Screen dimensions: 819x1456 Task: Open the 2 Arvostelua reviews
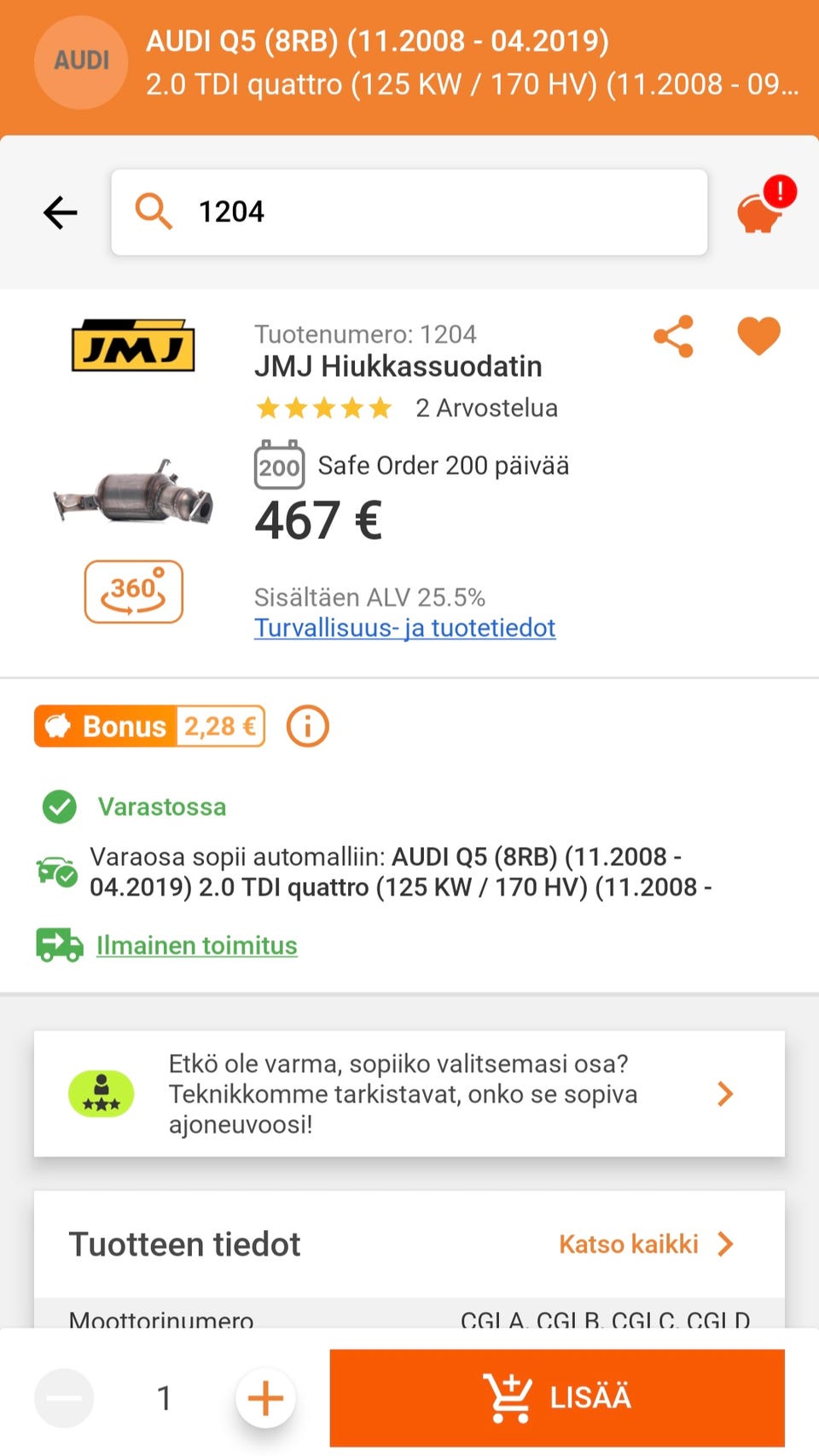pyautogui.click(x=485, y=408)
